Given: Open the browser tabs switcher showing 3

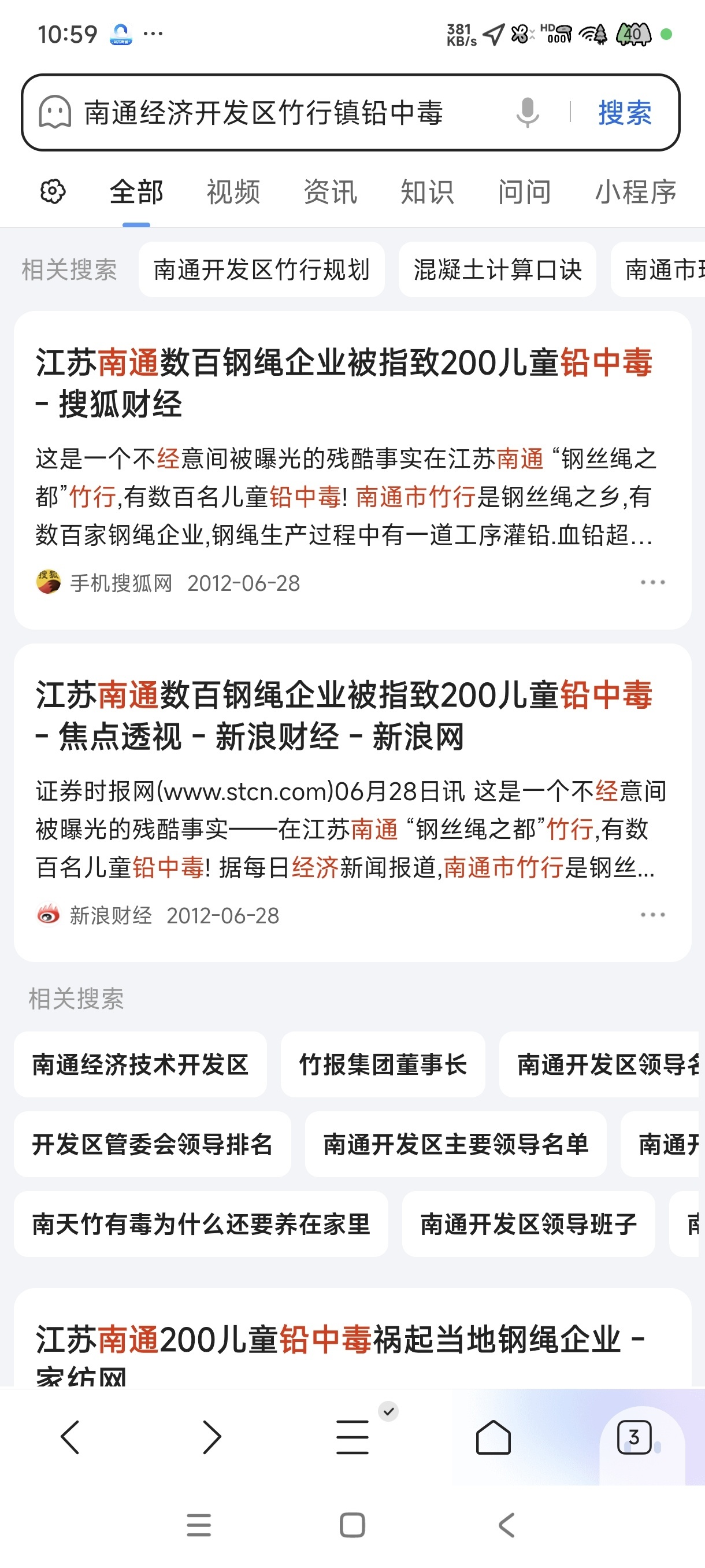Looking at the screenshot, I should tap(634, 1437).
